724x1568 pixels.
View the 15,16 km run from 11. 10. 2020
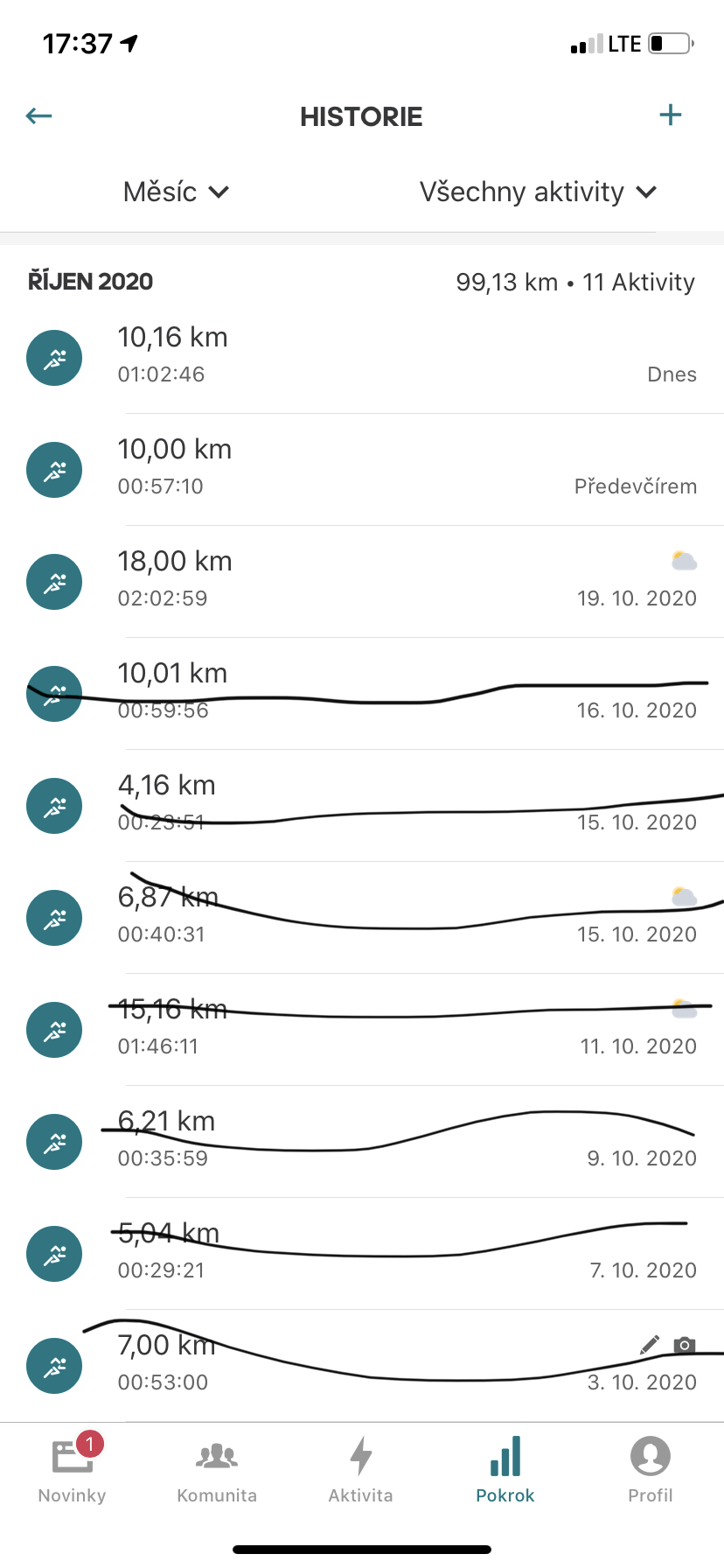[362, 1030]
